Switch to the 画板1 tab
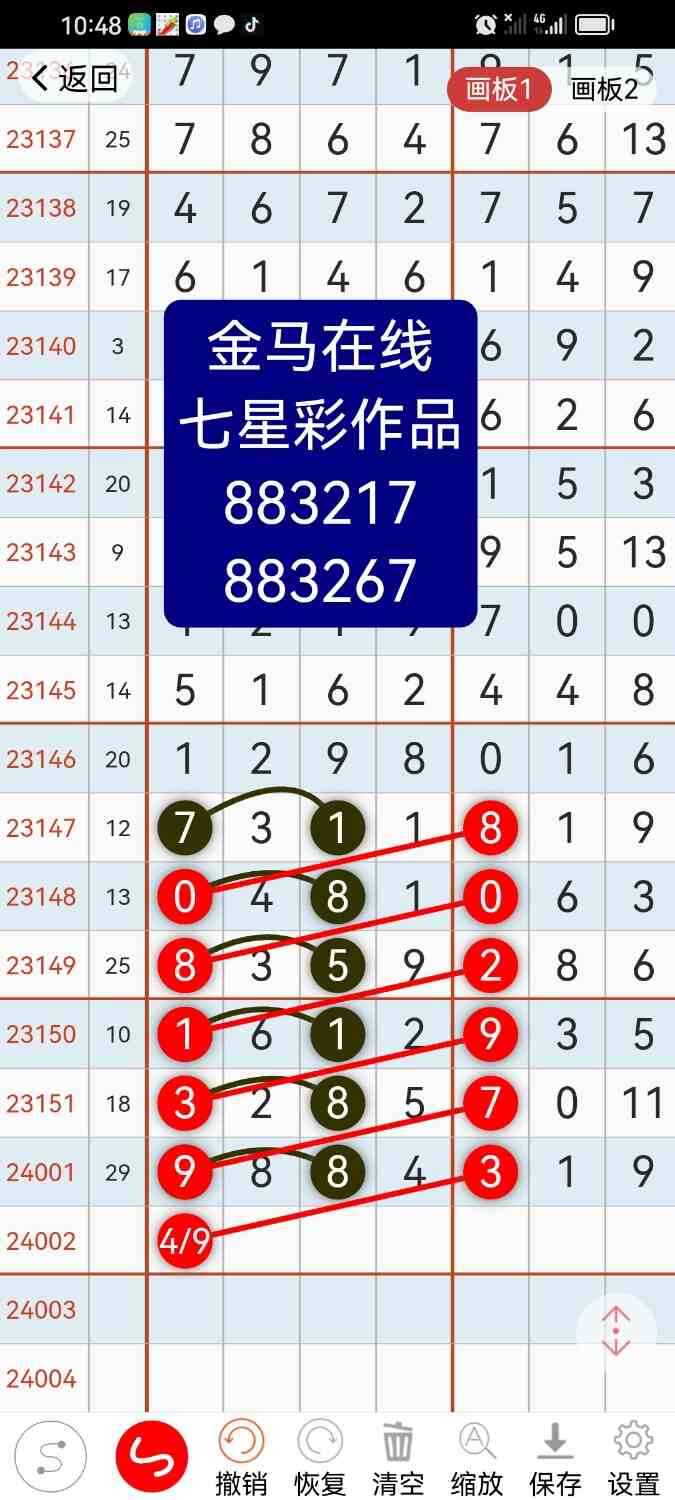 pos(499,90)
